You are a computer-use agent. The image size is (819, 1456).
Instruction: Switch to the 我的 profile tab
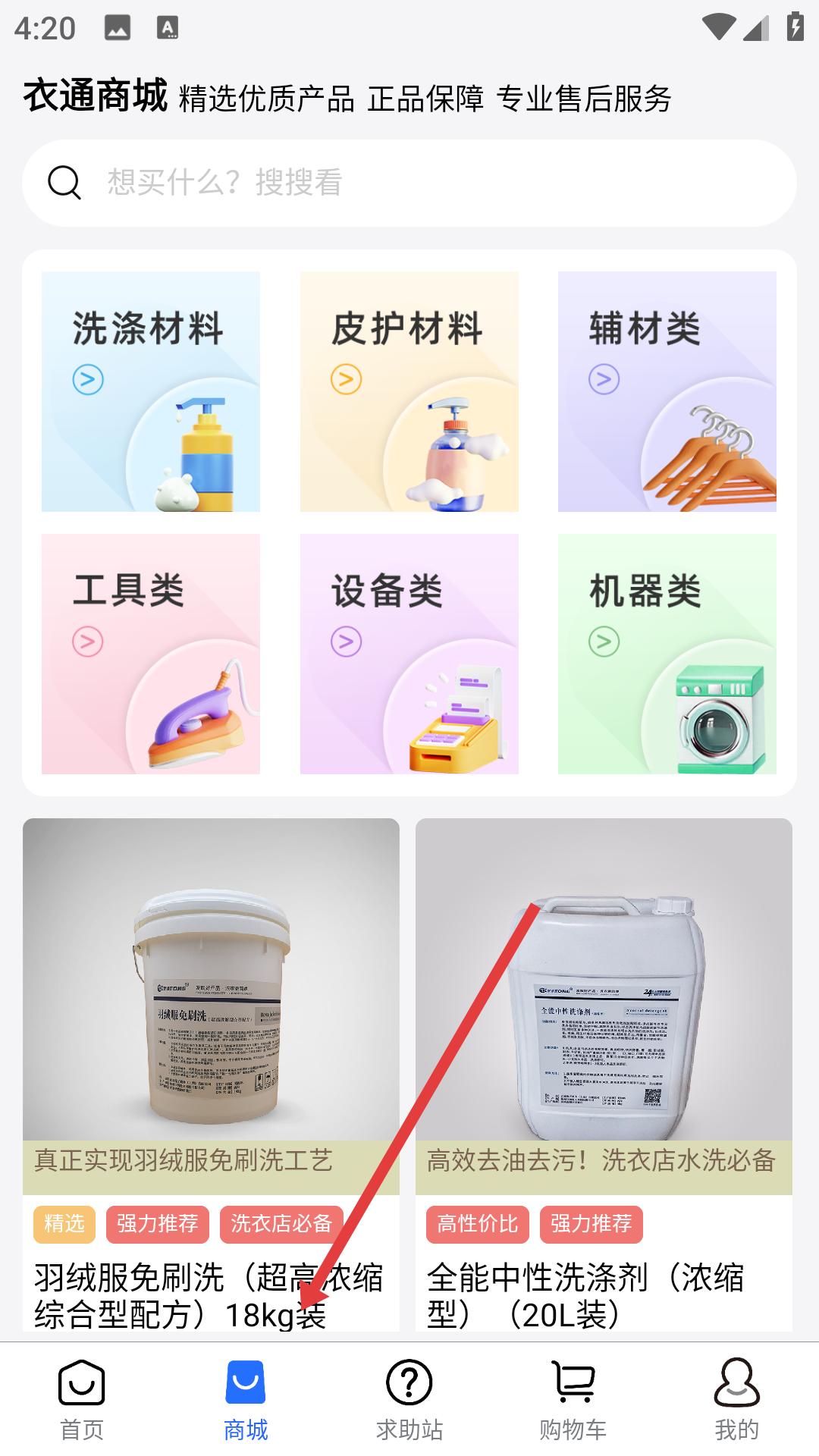pos(737,1400)
